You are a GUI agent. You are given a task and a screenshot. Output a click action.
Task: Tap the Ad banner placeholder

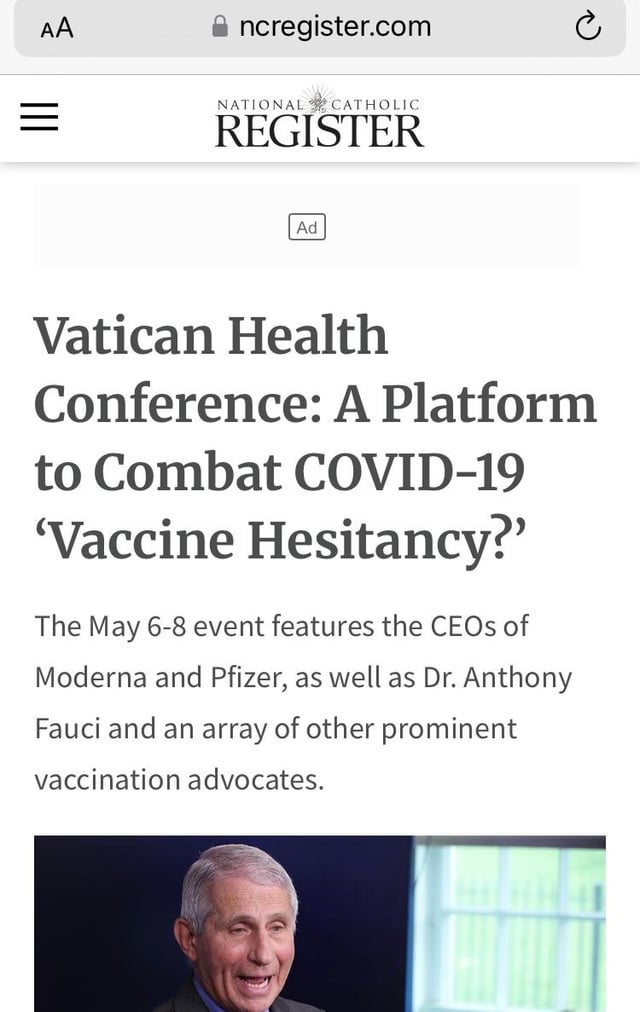[306, 227]
